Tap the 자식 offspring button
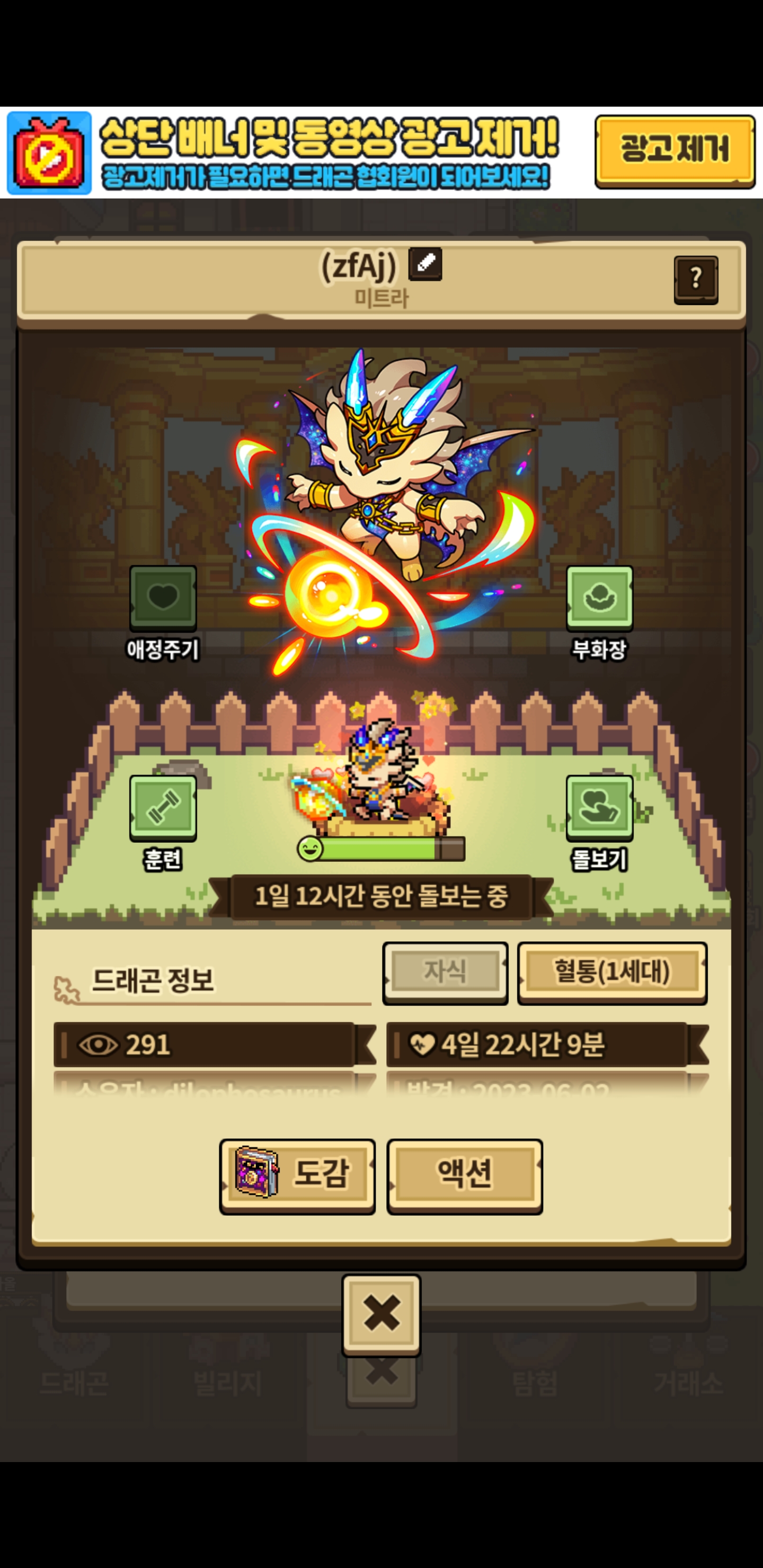The image size is (763, 1568). point(445,972)
